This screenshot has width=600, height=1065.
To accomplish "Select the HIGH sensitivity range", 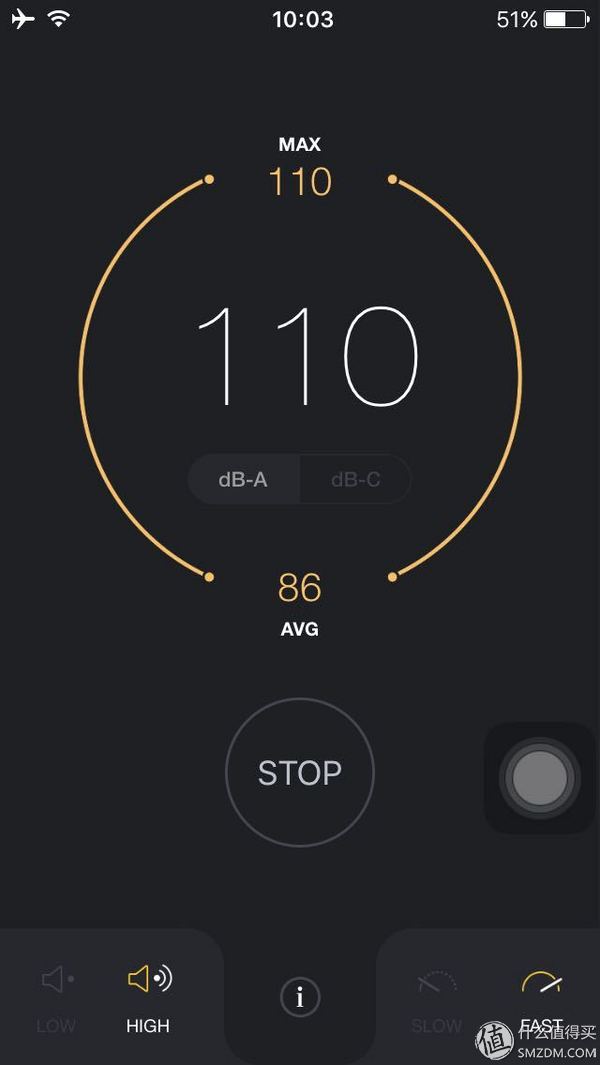I will [148, 993].
